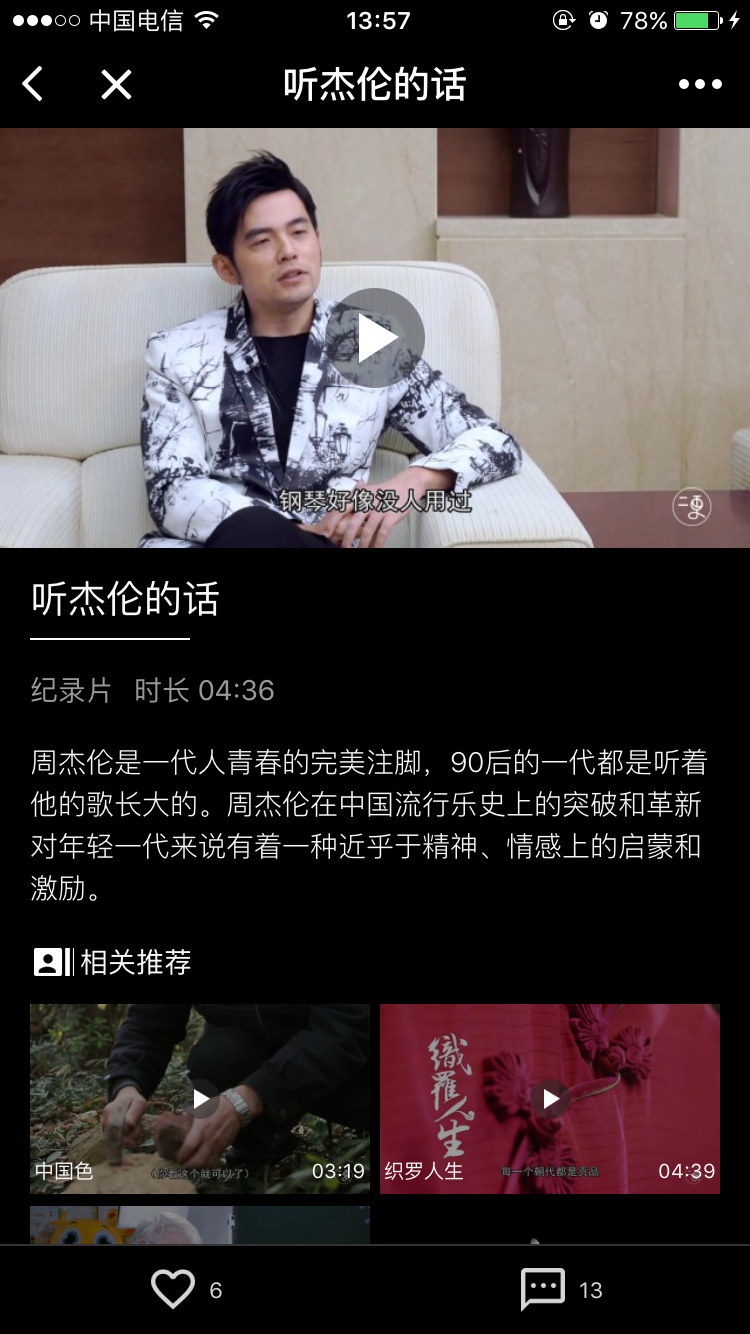This screenshot has height=1334, width=750.
Task: Play the 听杰伦的话 video
Action: (375, 338)
